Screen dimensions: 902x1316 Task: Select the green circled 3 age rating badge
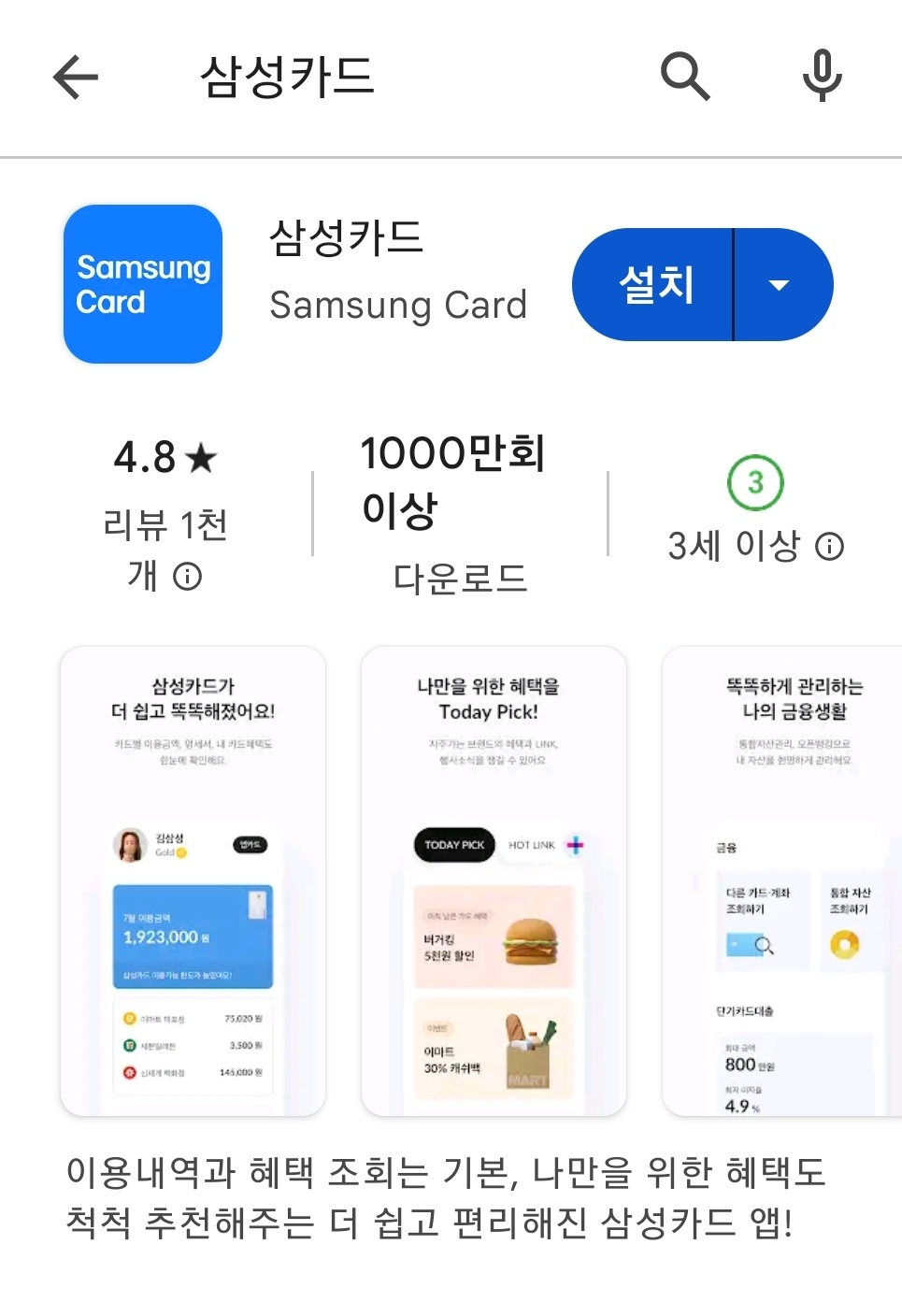click(x=754, y=482)
